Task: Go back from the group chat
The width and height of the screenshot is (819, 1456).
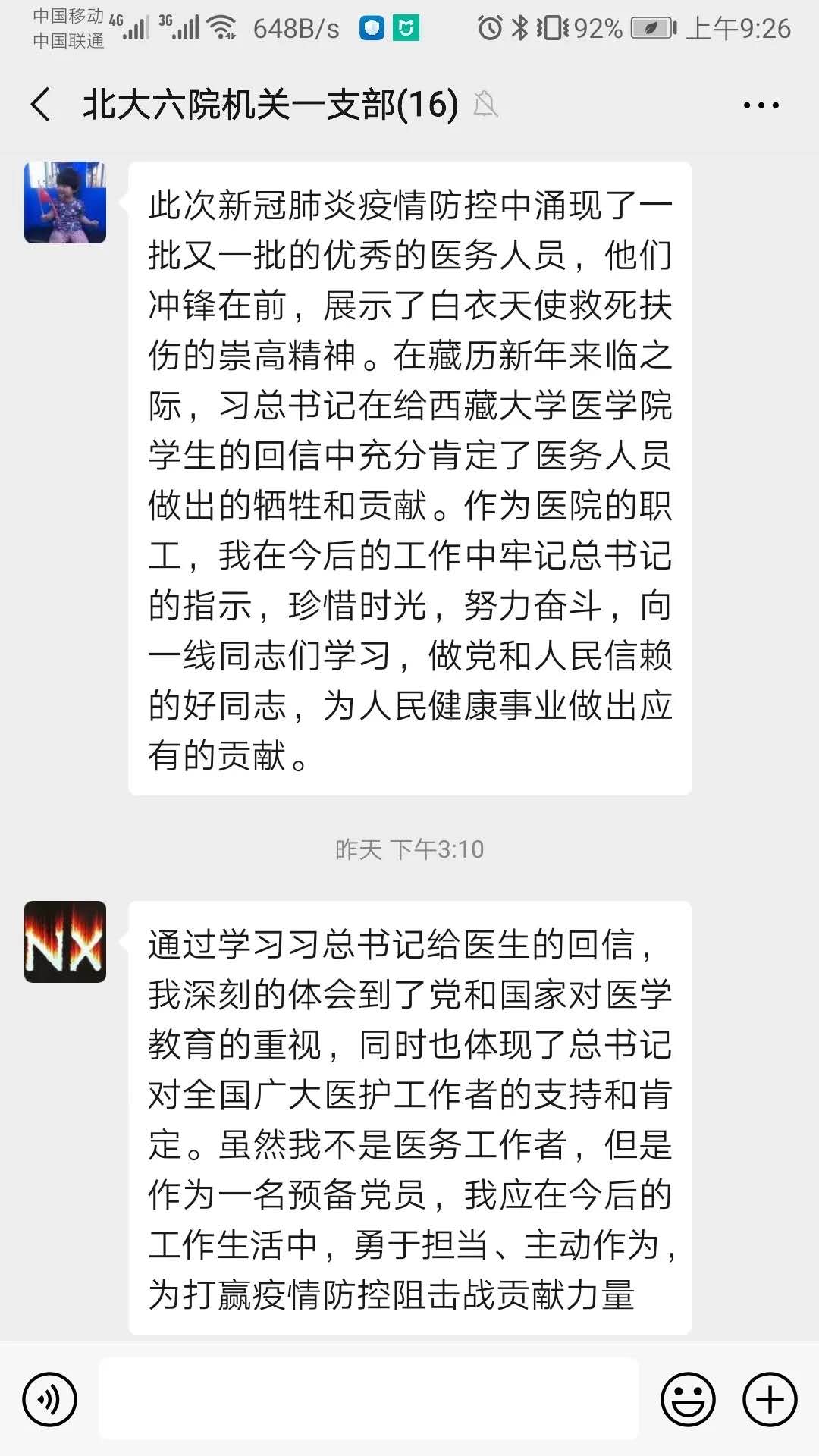Action: tap(41, 105)
